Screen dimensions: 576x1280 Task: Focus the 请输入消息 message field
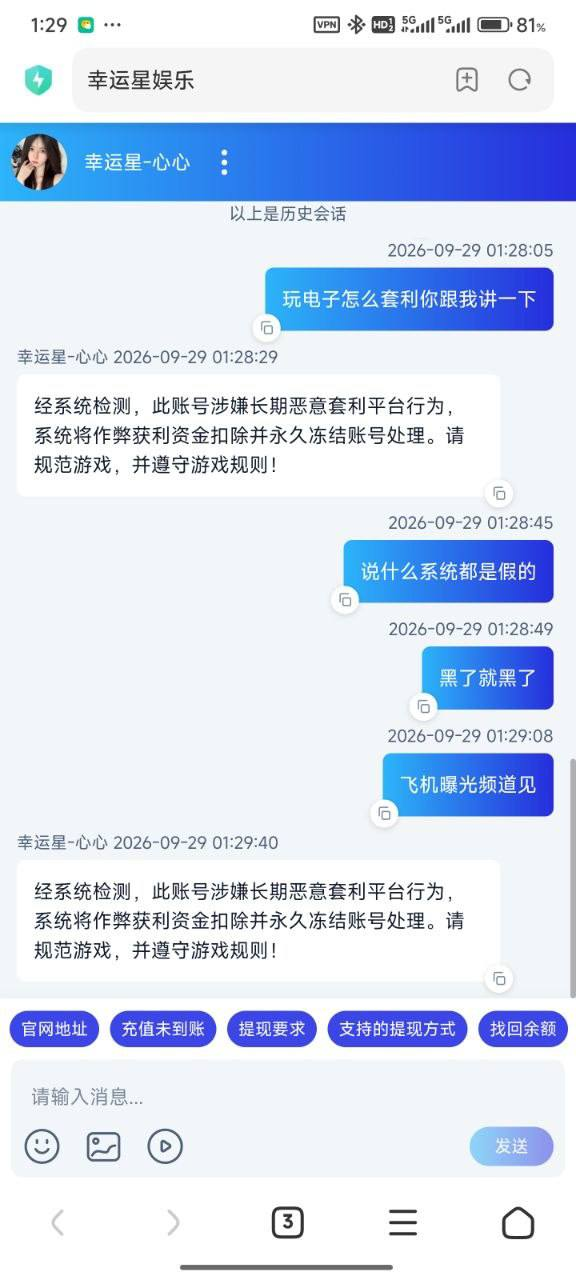pos(288,1096)
